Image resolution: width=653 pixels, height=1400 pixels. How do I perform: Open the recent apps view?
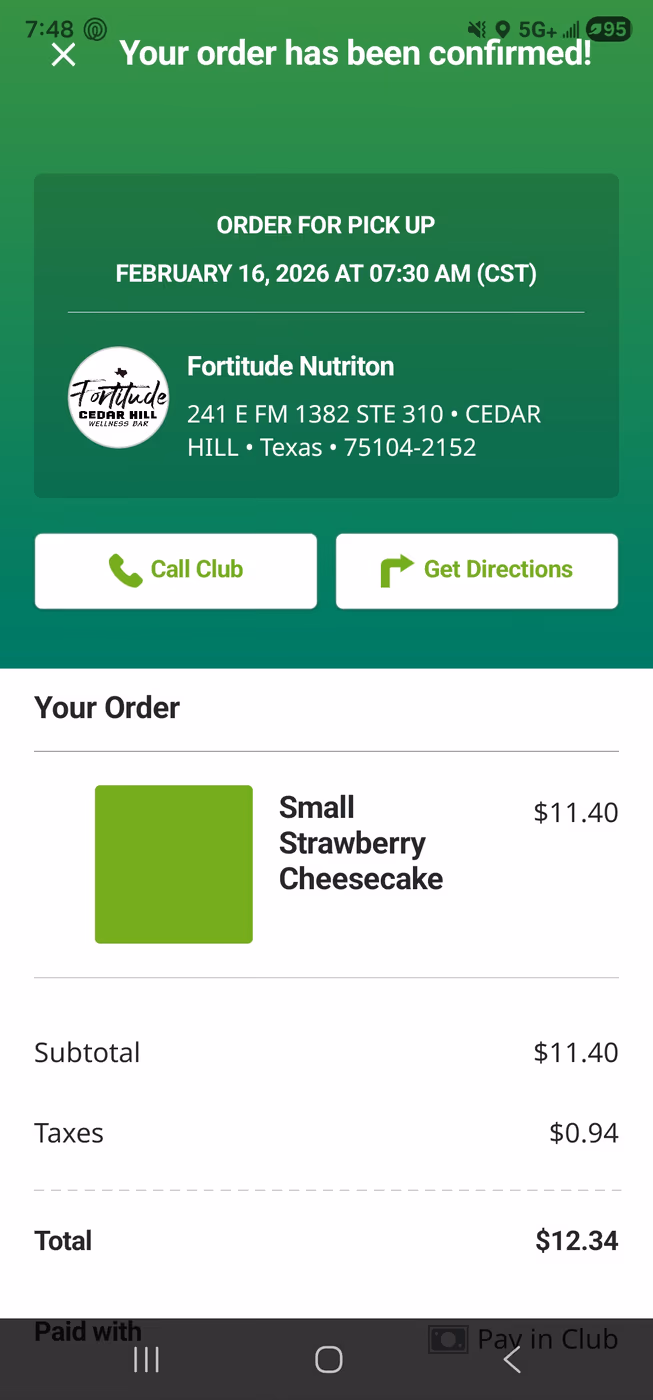(x=146, y=1359)
